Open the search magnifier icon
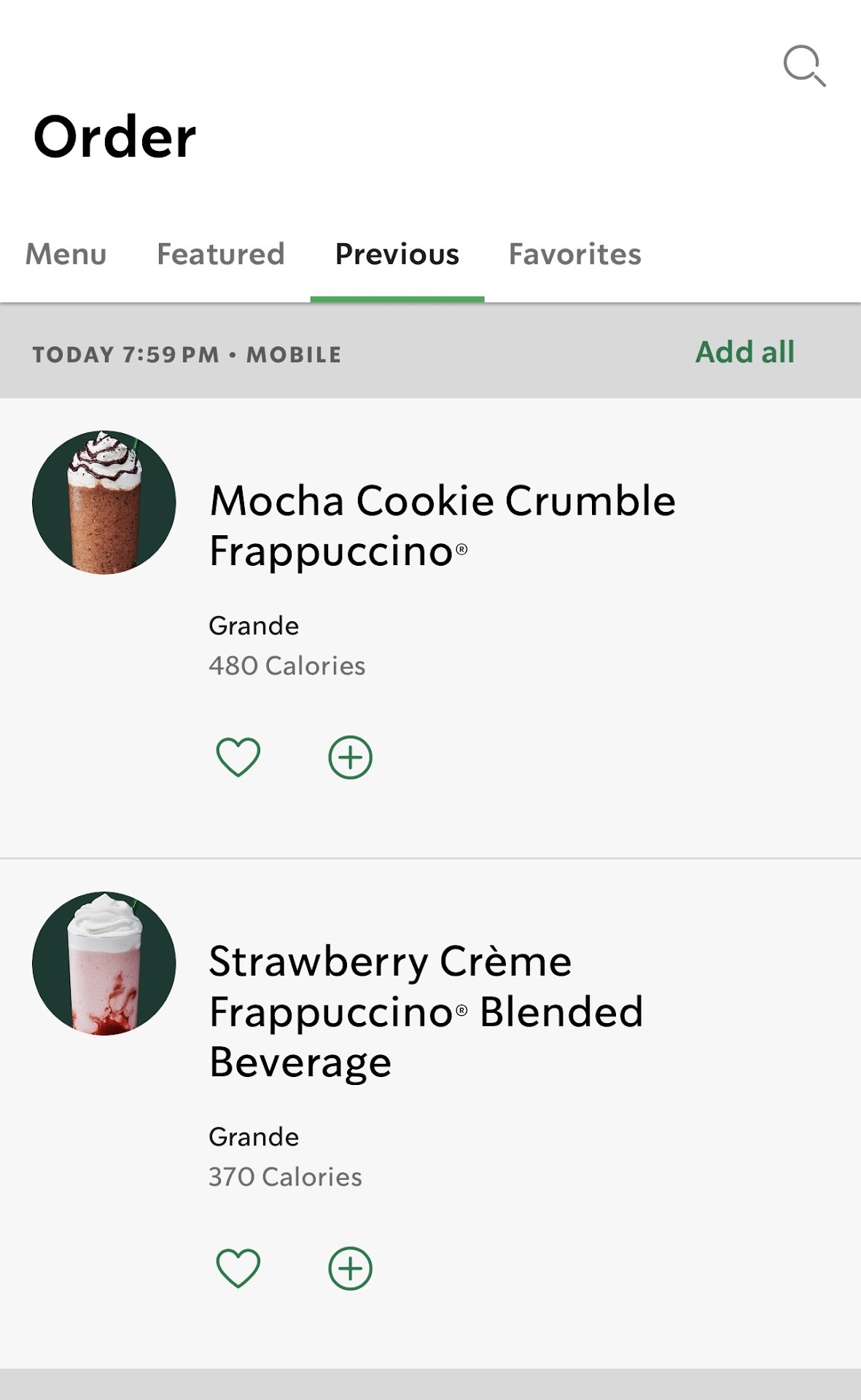 click(803, 66)
